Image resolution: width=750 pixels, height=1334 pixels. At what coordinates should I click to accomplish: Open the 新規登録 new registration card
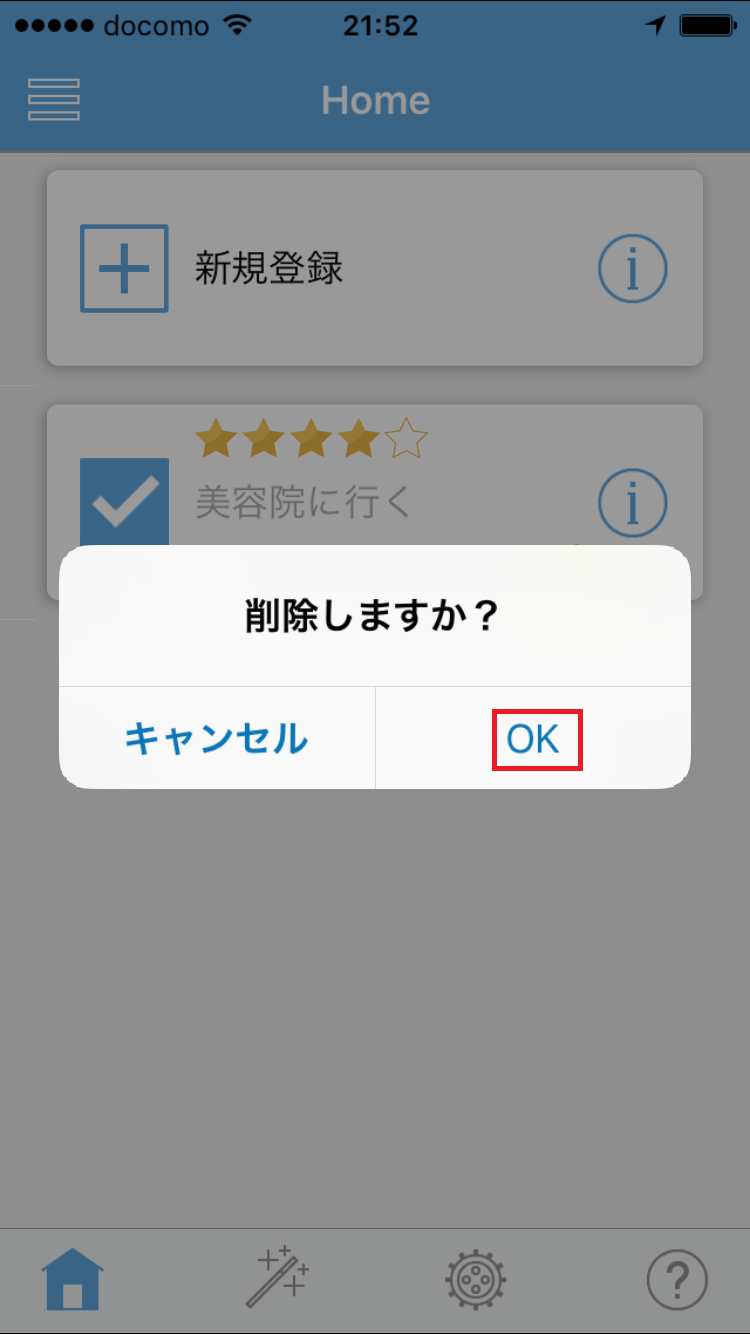(x=375, y=268)
